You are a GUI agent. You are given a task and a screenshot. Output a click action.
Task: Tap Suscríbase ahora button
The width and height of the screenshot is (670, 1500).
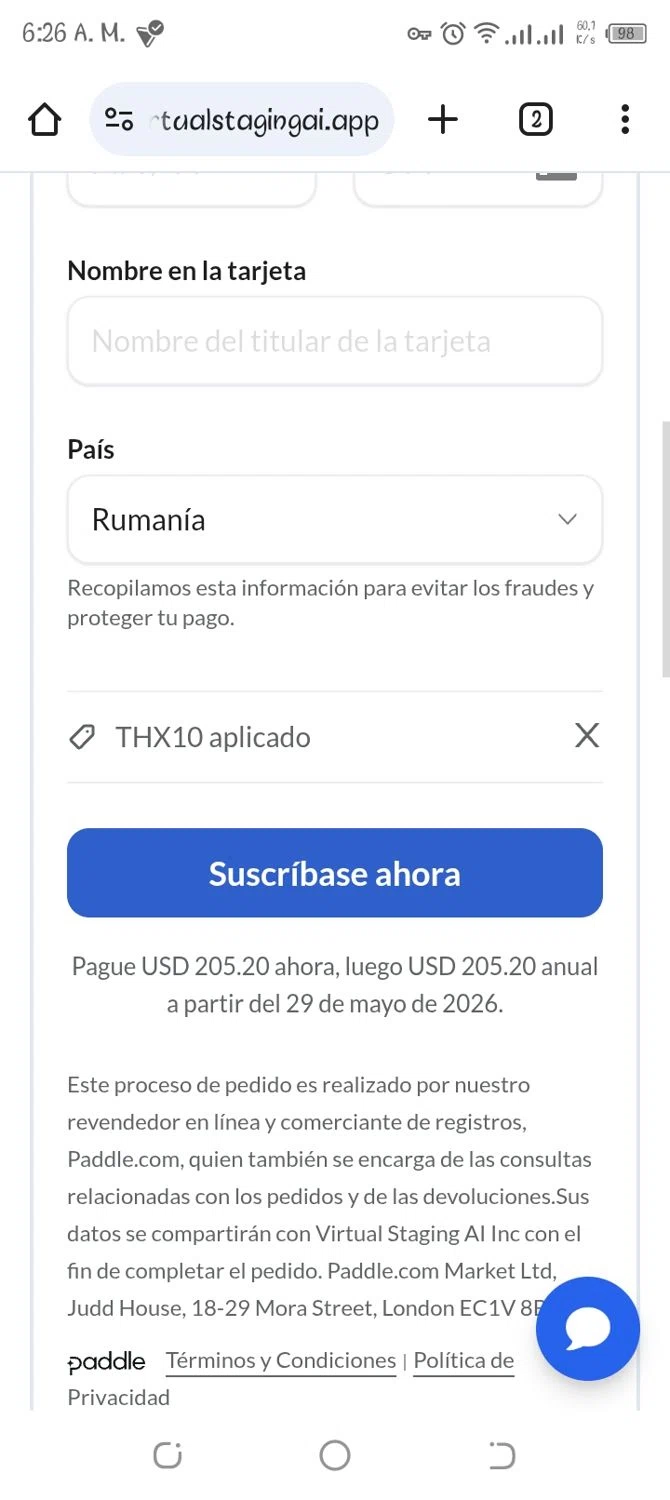[x=334, y=873]
